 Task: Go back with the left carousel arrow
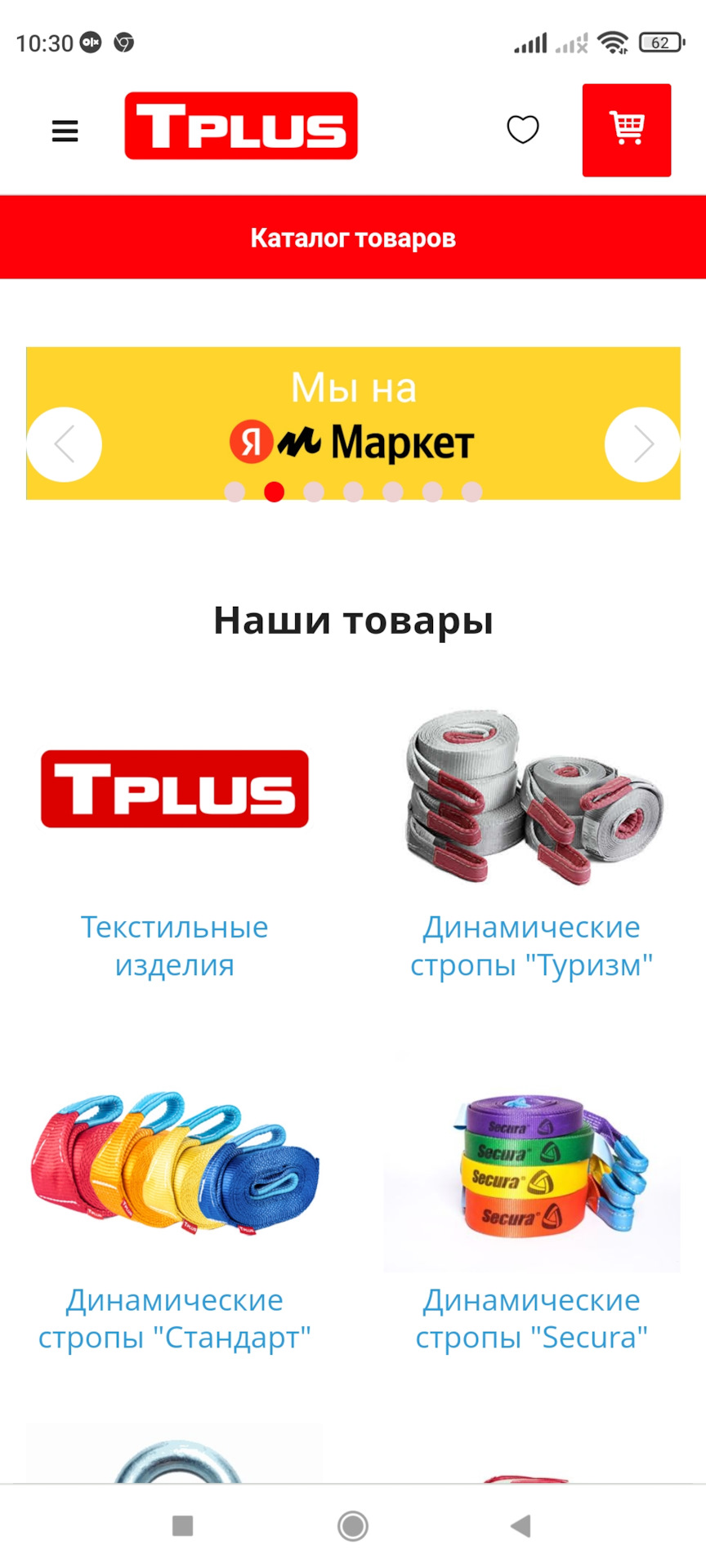(x=64, y=443)
